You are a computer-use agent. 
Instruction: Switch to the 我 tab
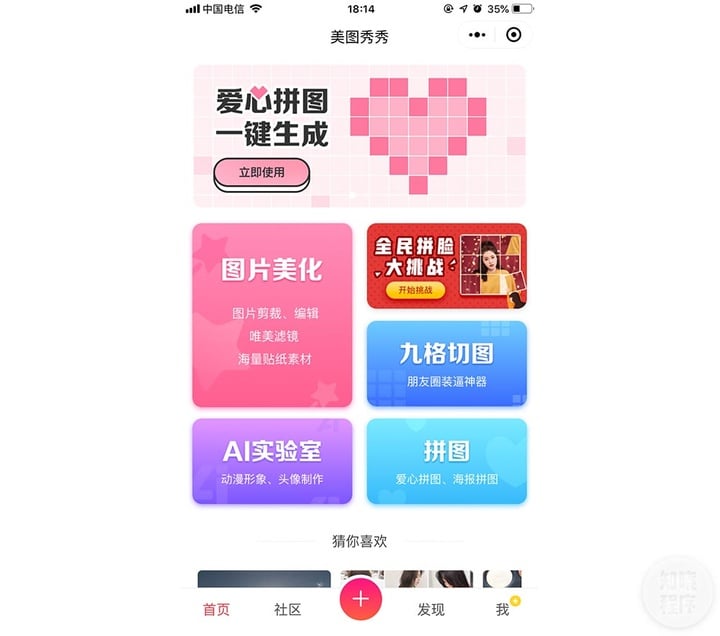(x=503, y=609)
